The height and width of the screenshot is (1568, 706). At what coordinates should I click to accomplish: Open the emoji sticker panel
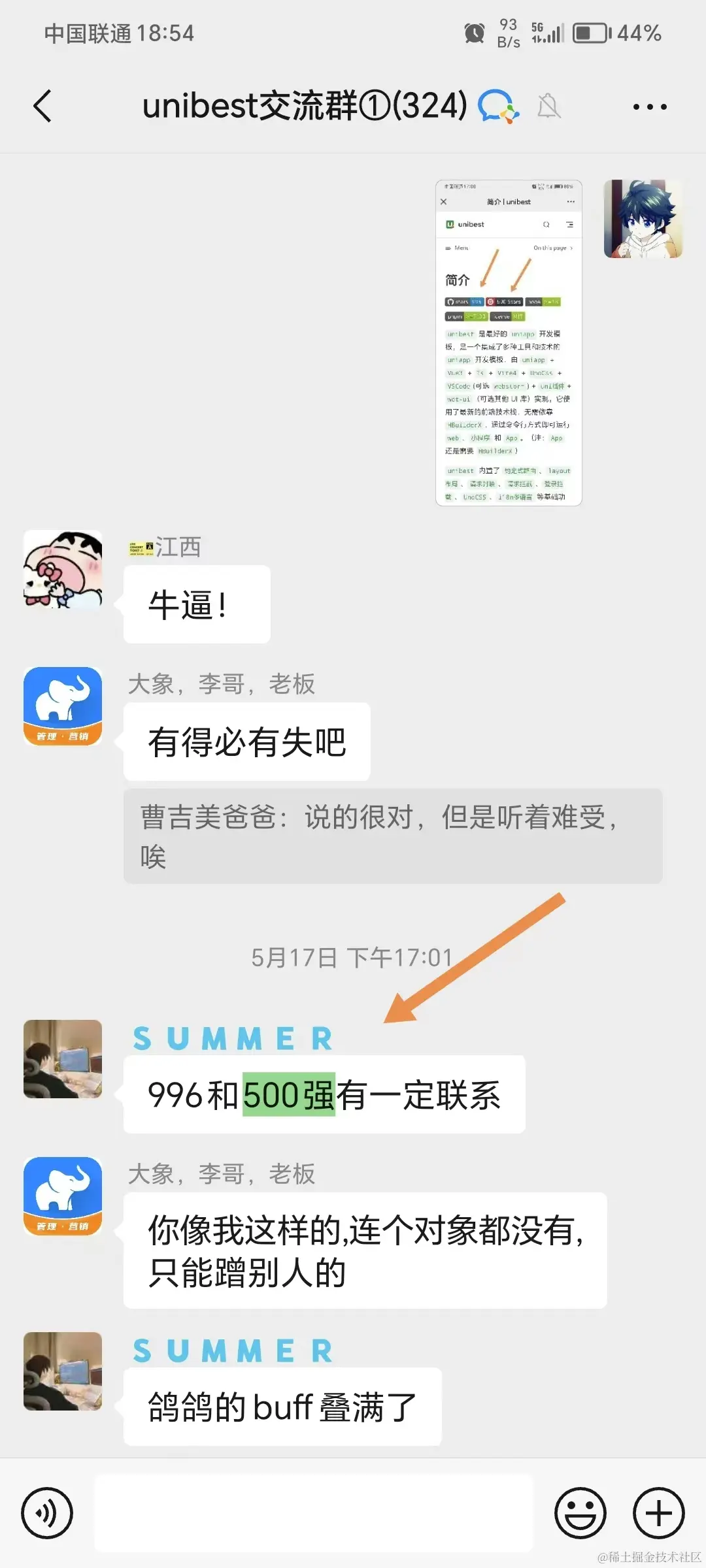[580, 1513]
